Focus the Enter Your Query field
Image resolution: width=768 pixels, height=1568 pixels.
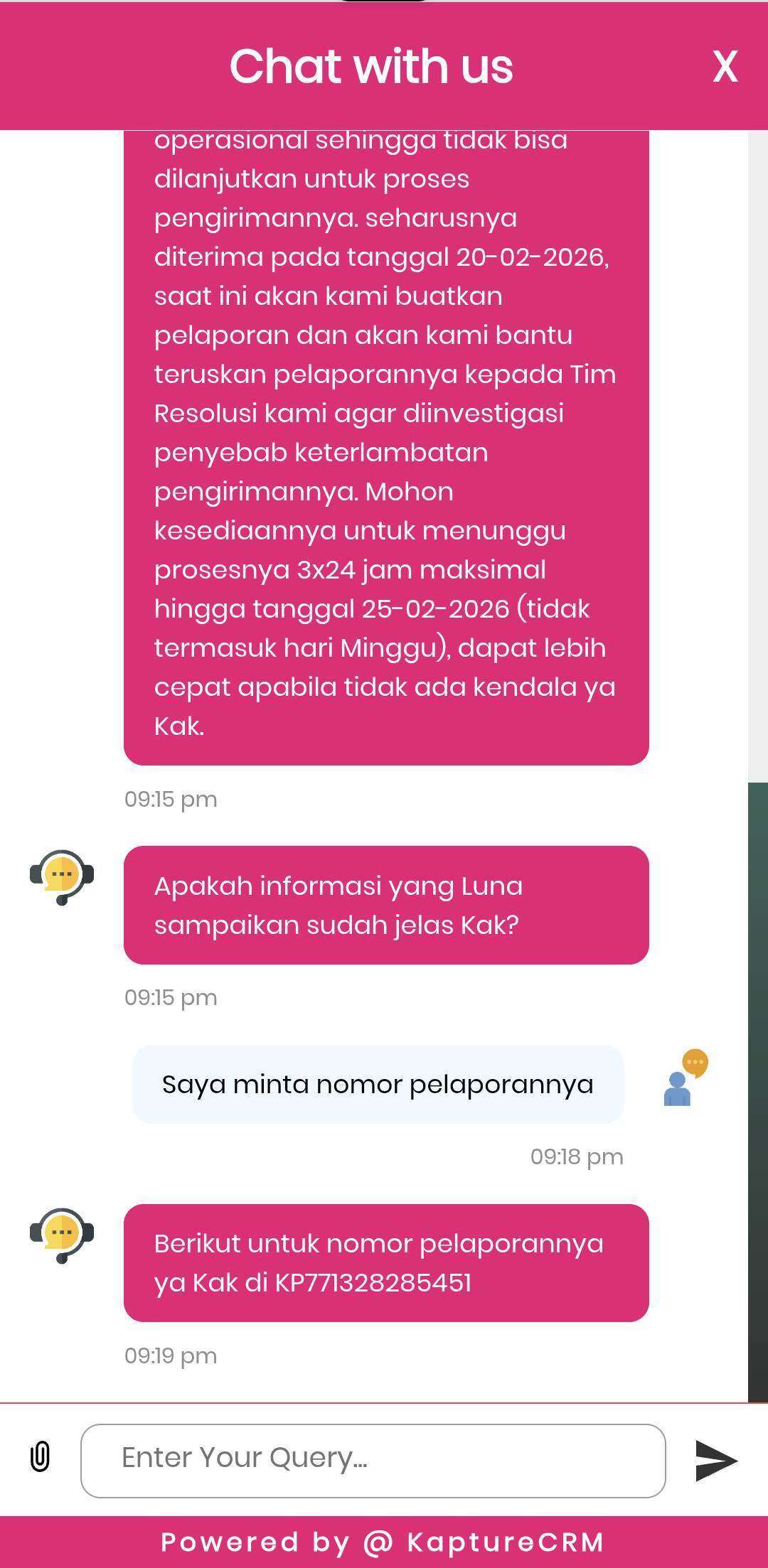tap(373, 1460)
